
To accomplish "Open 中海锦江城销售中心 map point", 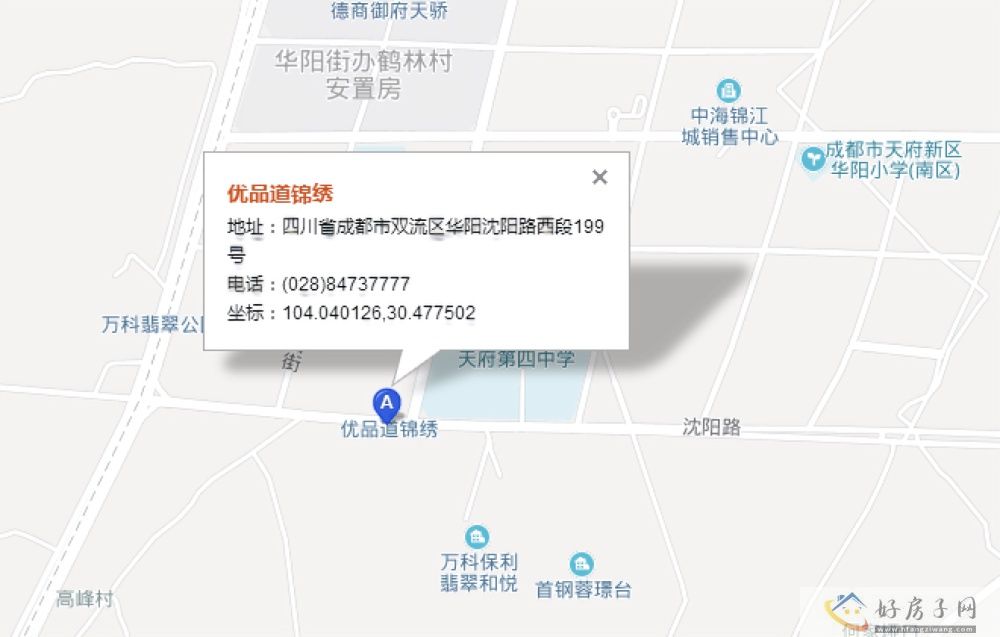I will point(730,91).
